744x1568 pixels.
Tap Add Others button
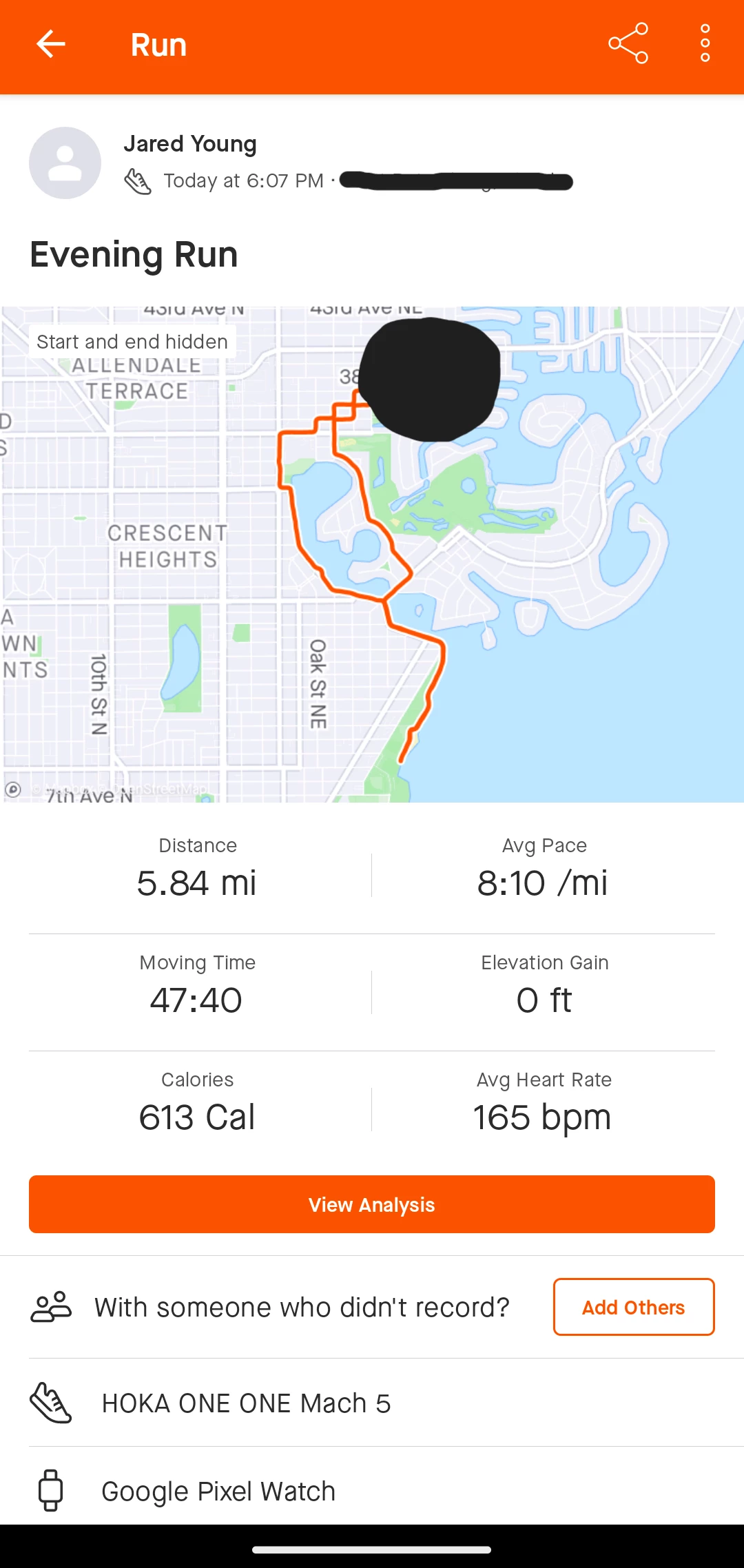click(634, 1307)
